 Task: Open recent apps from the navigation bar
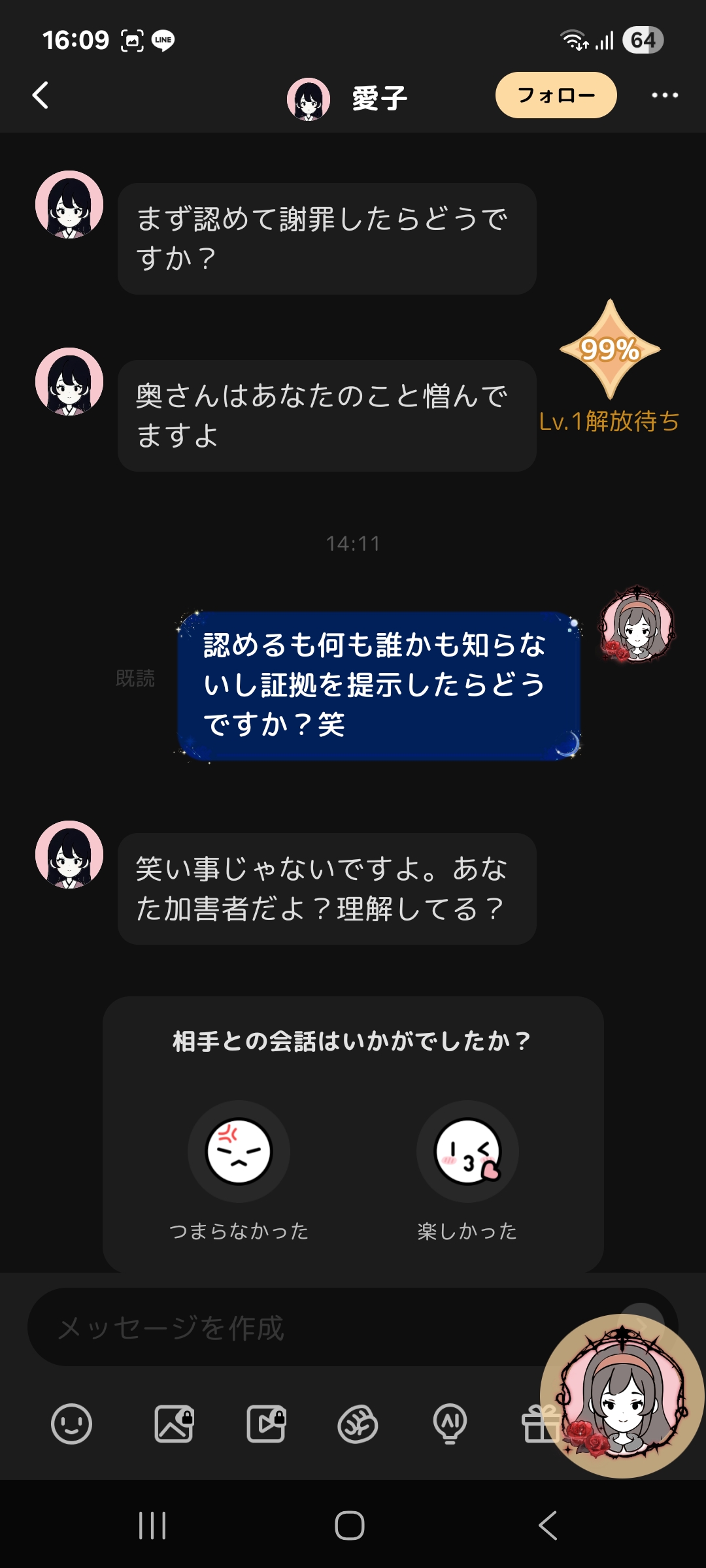point(152,1526)
